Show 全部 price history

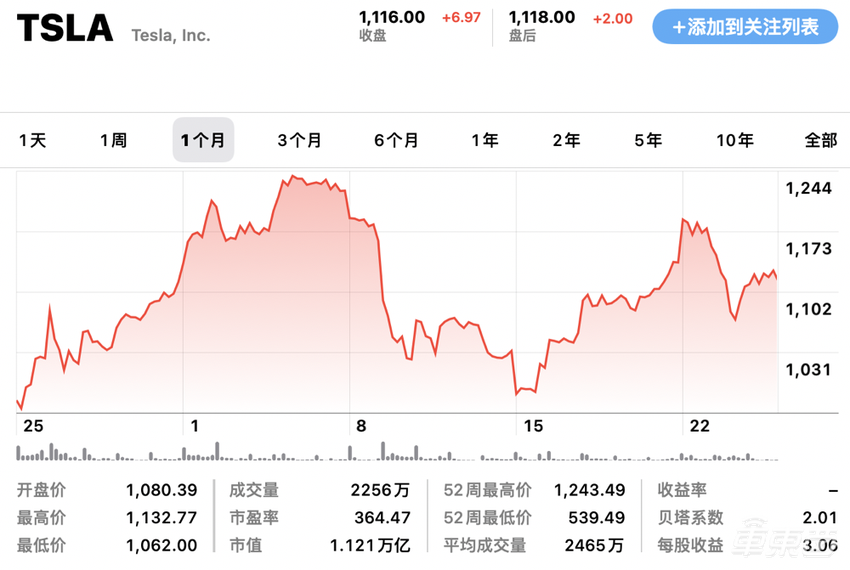[x=821, y=140]
